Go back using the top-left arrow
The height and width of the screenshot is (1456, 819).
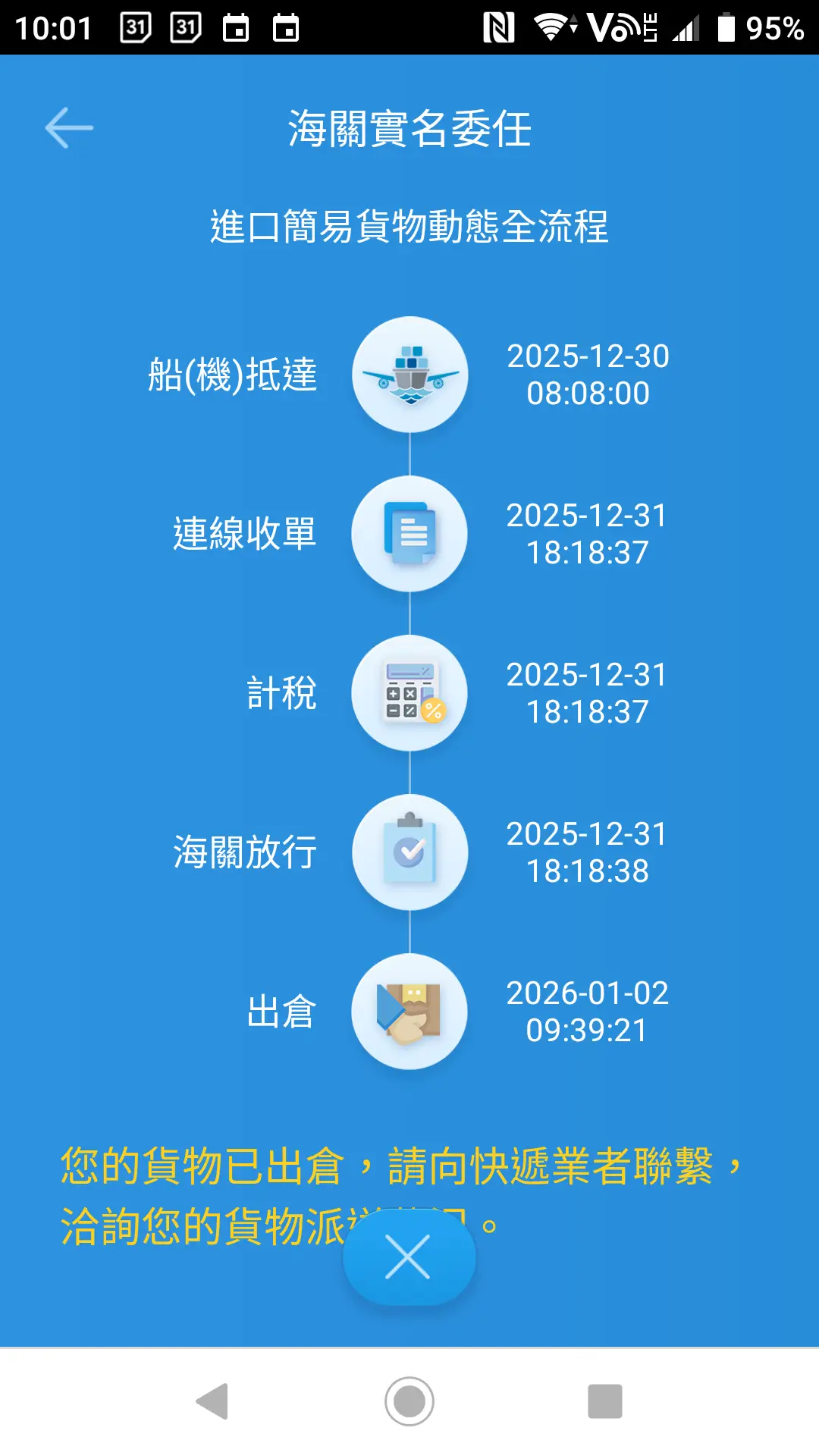69,127
